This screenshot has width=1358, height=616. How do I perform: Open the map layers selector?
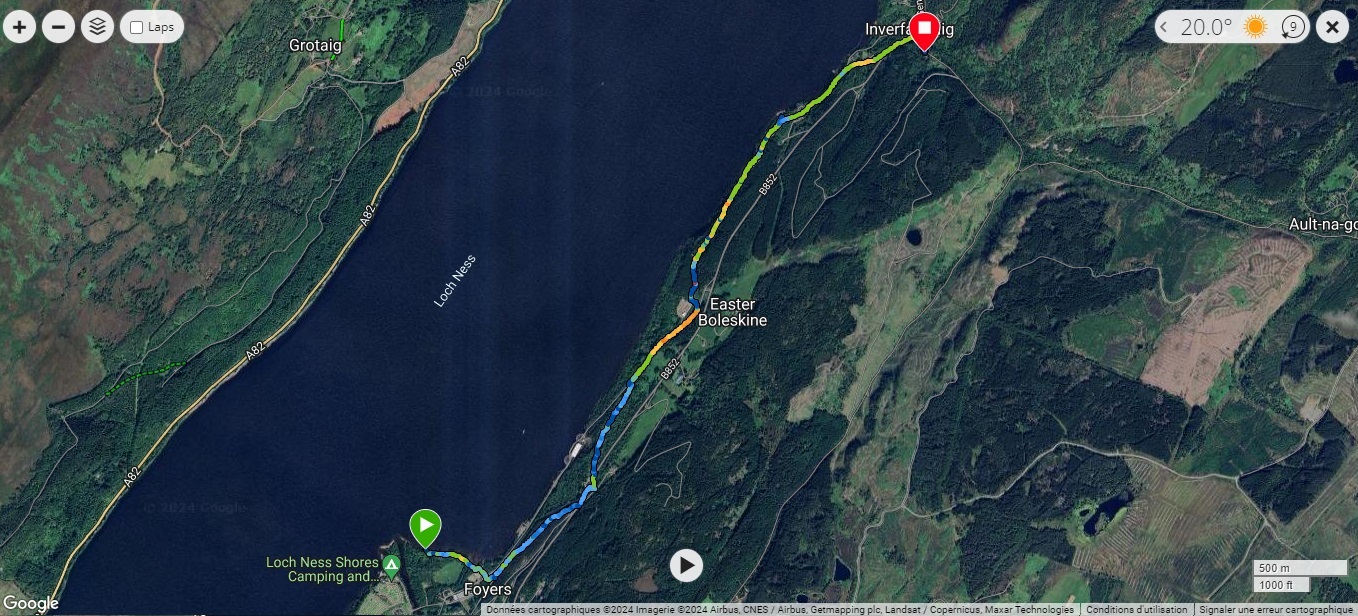97,27
